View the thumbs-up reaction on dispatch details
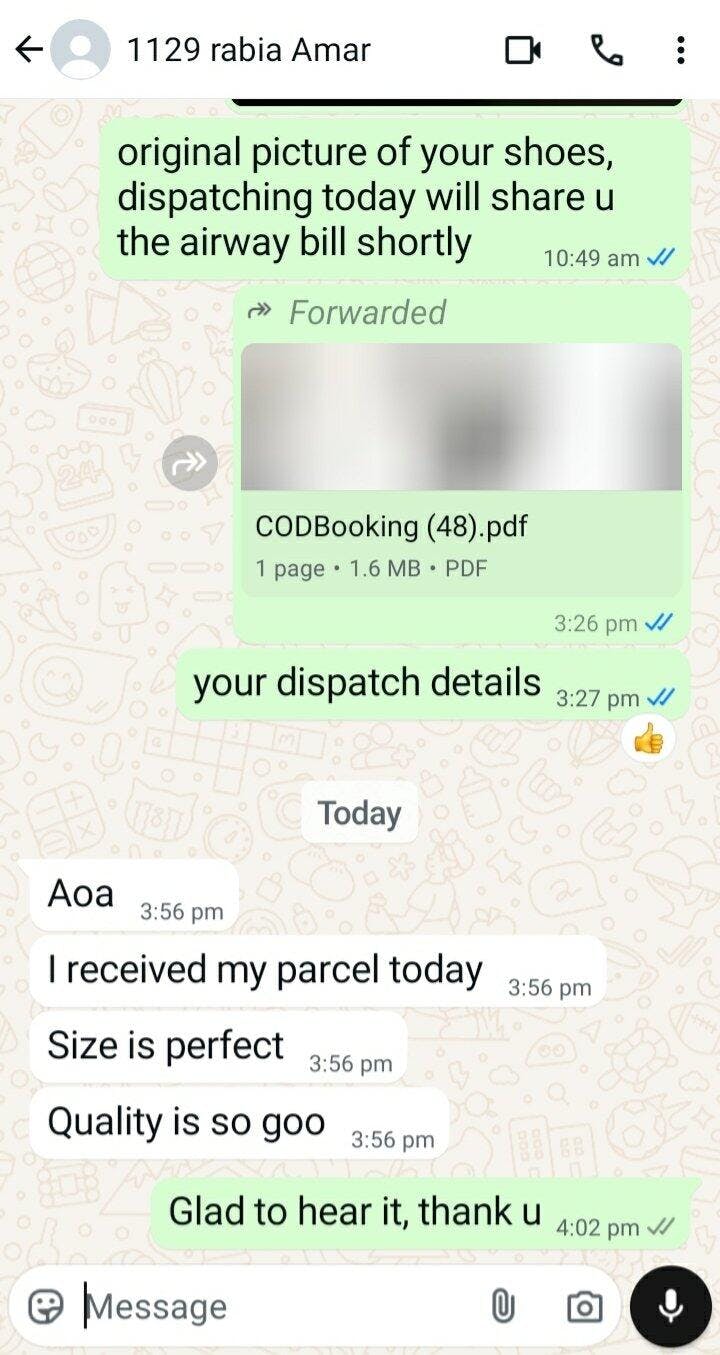Viewport: 720px width, 1355px height. 648,741
